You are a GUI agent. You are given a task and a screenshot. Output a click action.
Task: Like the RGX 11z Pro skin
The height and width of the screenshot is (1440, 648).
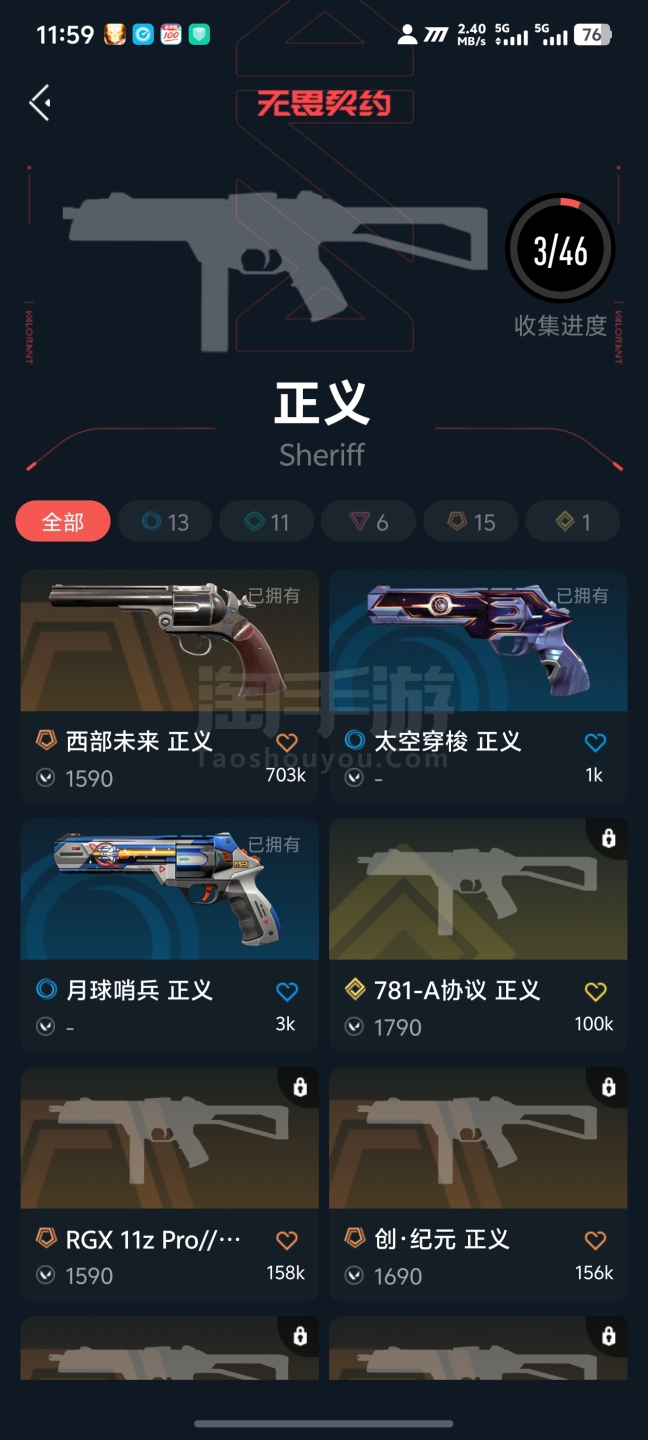click(x=287, y=1241)
